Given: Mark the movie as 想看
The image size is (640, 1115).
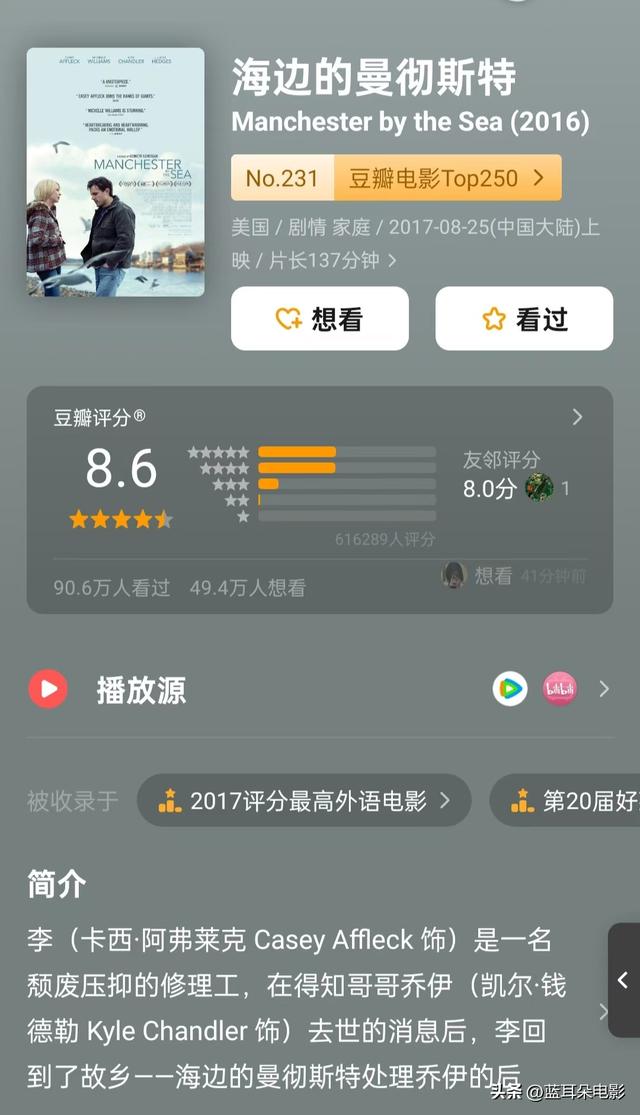Looking at the screenshot, I should coord(320,319).
